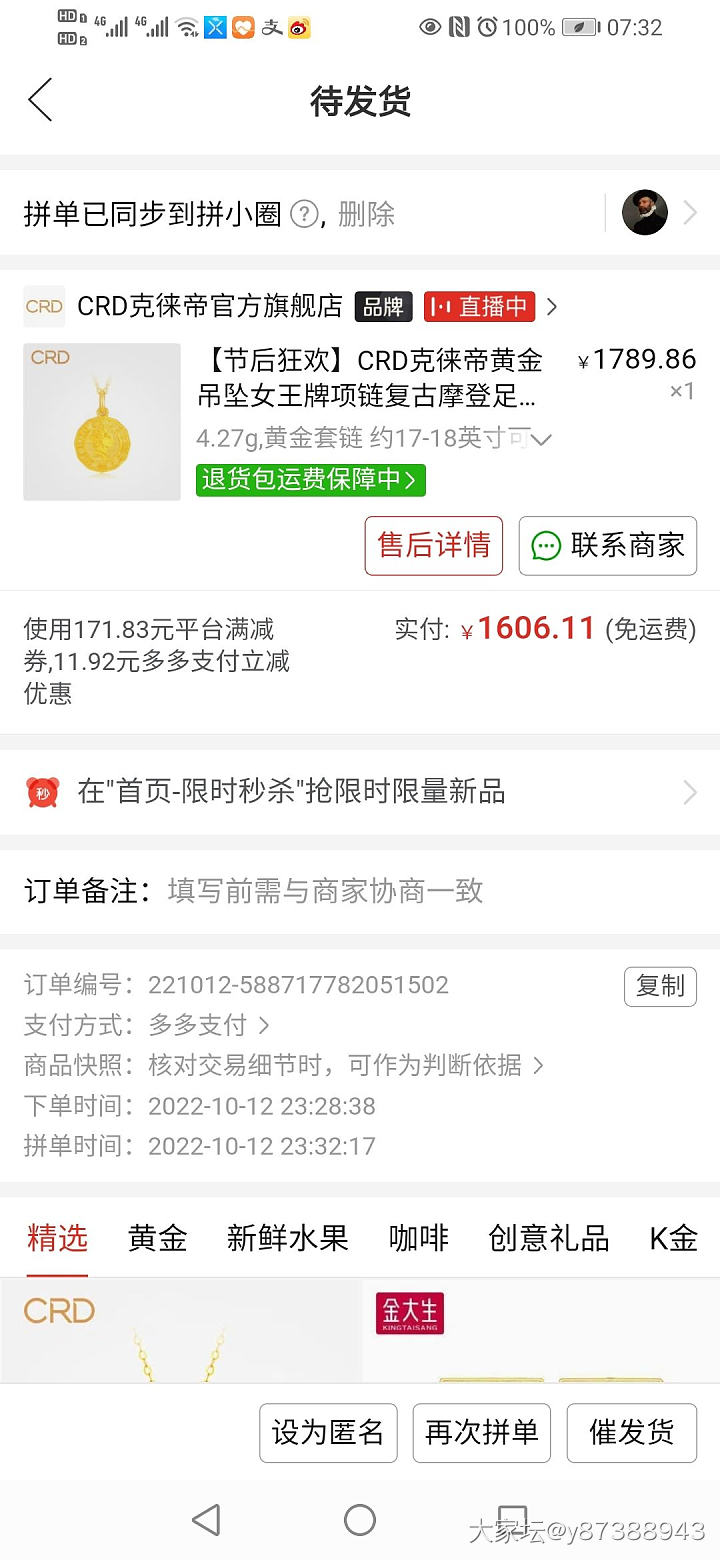Expand the 4.27g 黄金套链 specification
Image resolution: width=720 pixels, height=1560 pixels.
540,439
